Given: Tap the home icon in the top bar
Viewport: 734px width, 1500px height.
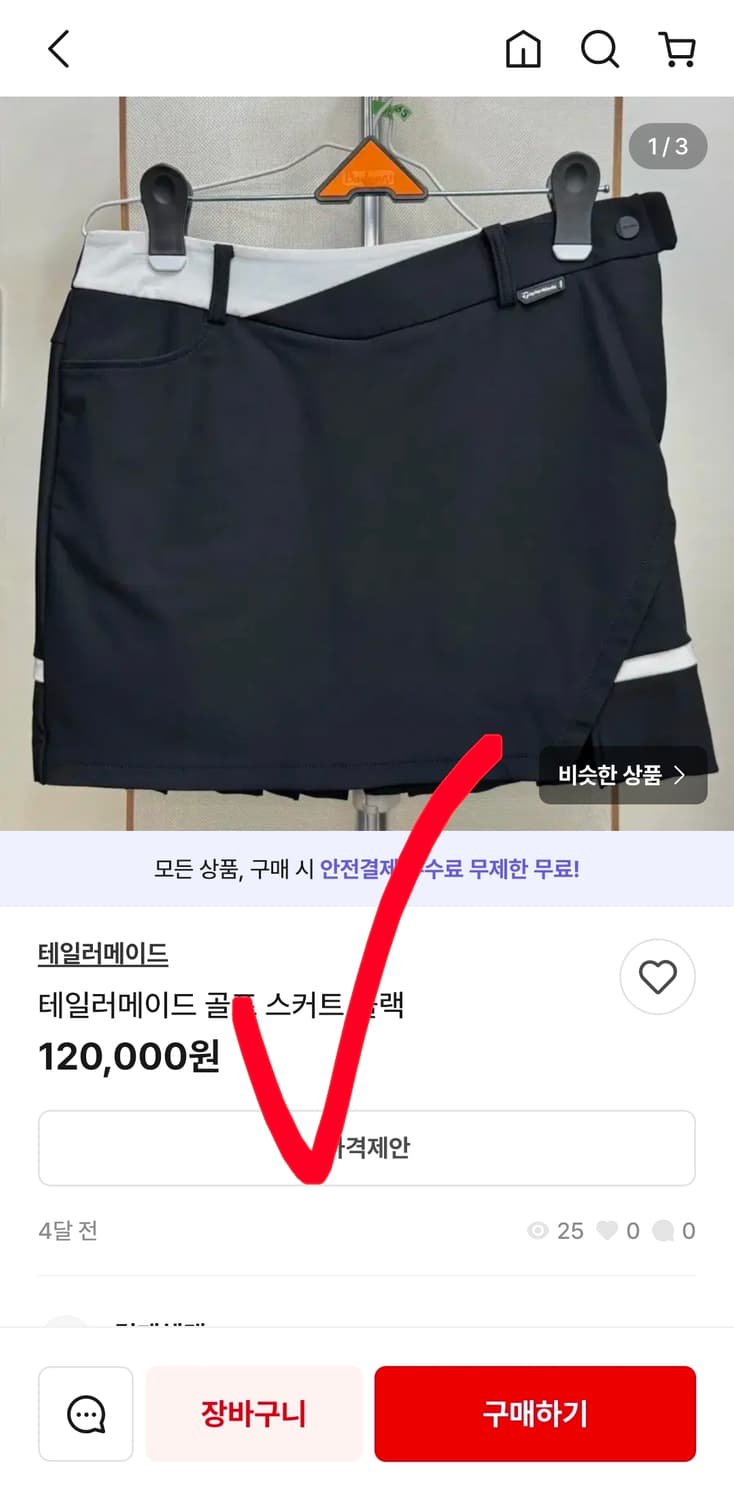Looking at the screenshot, I should tap(521, 48).
